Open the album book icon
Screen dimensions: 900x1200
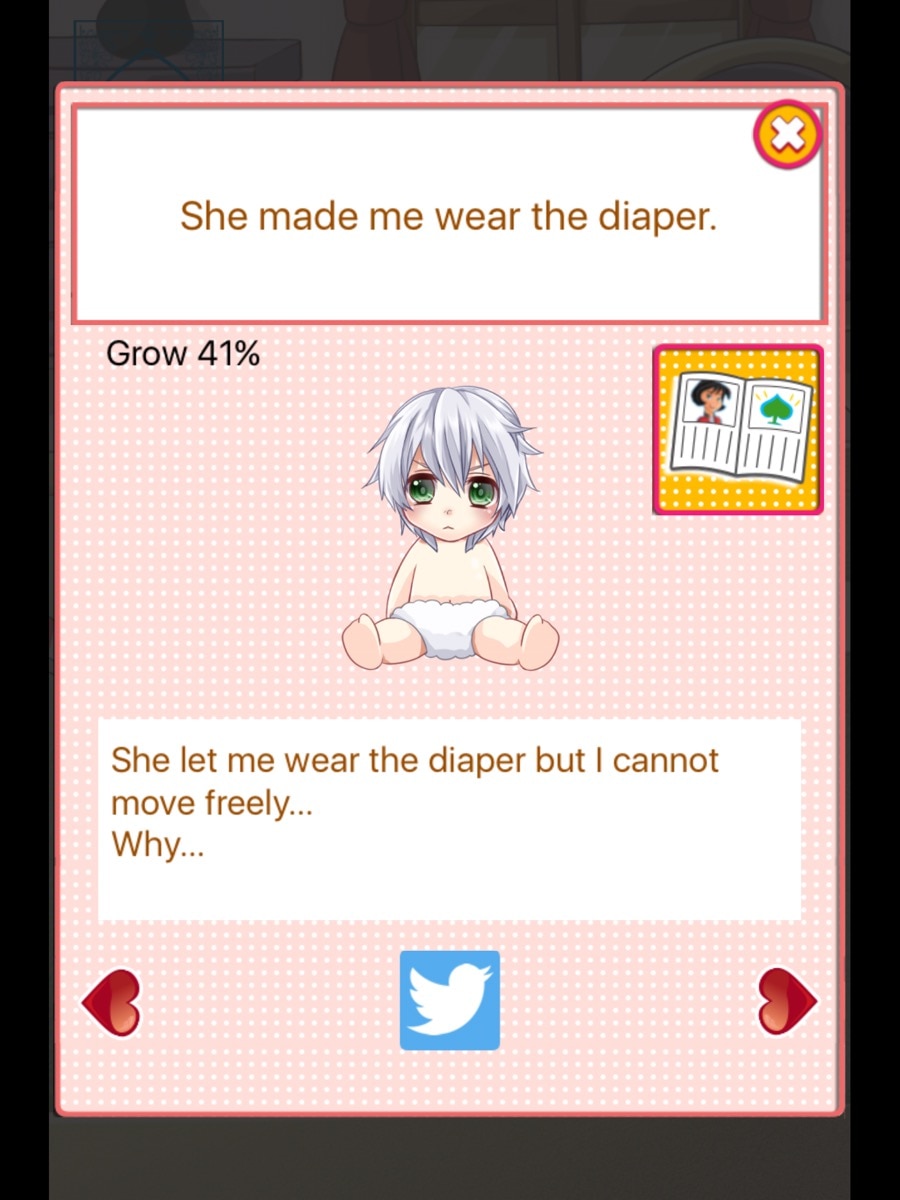[x=738, y=430]
